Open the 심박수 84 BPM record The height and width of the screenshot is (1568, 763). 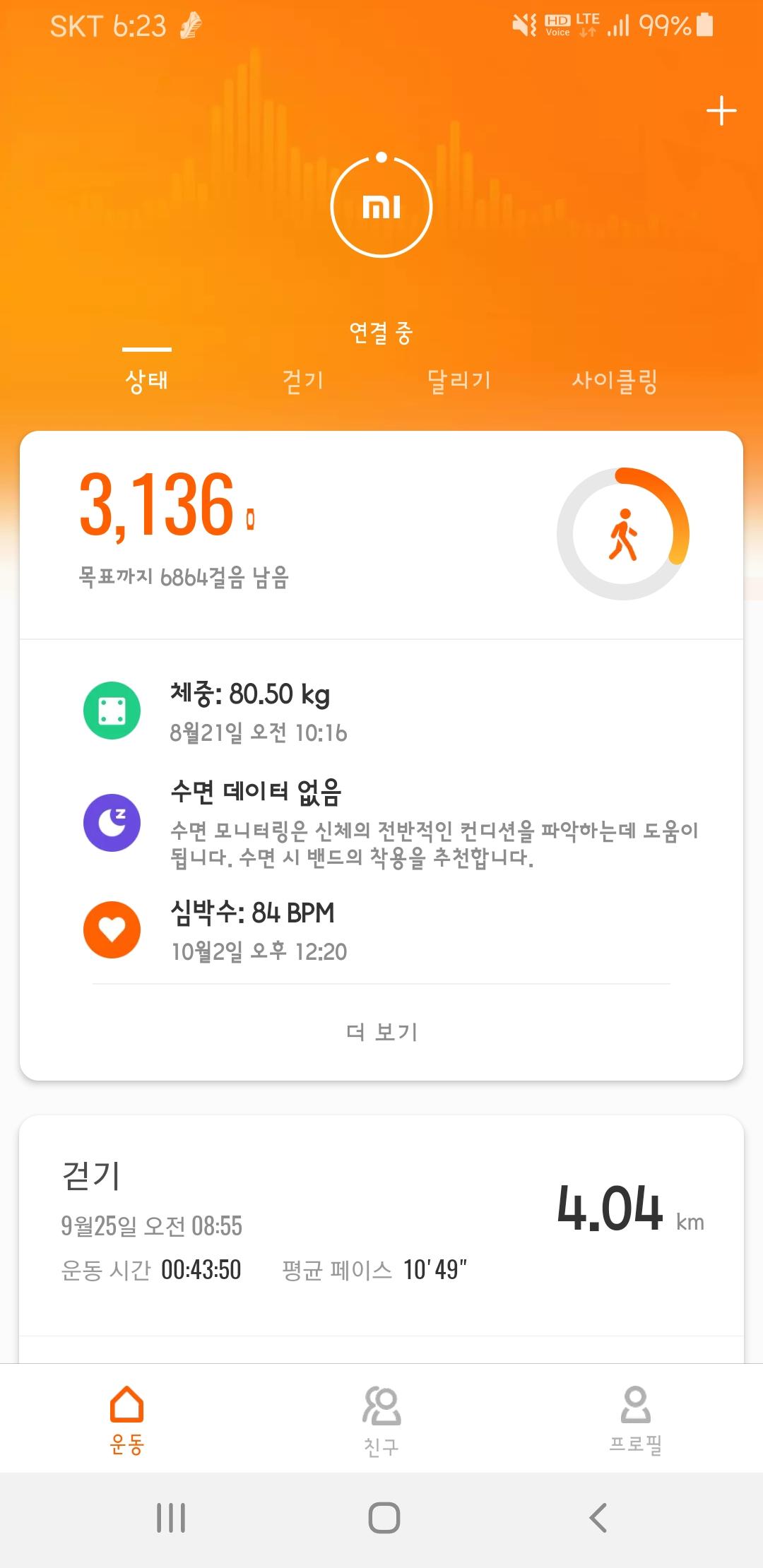381,931
